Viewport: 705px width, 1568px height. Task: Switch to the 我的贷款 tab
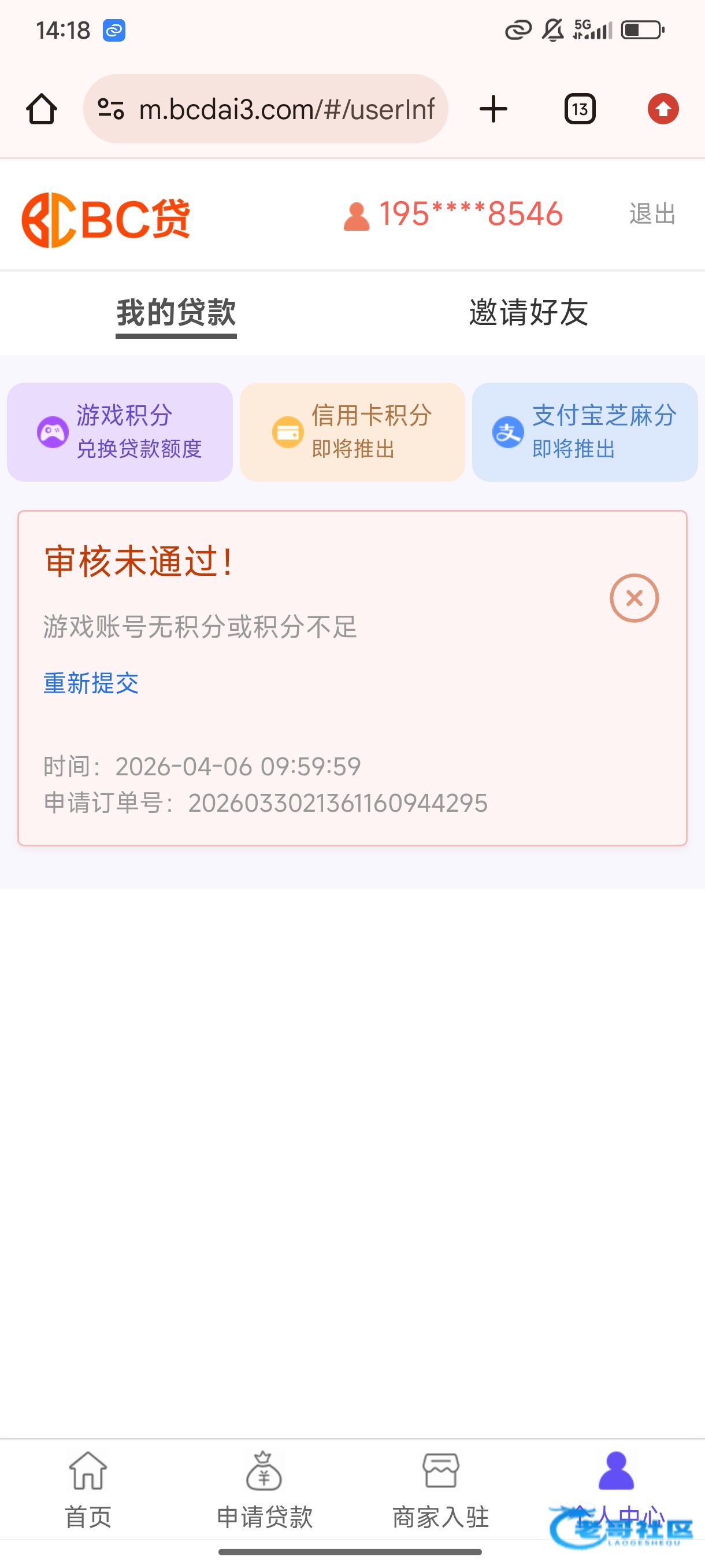tap(176, 313)
